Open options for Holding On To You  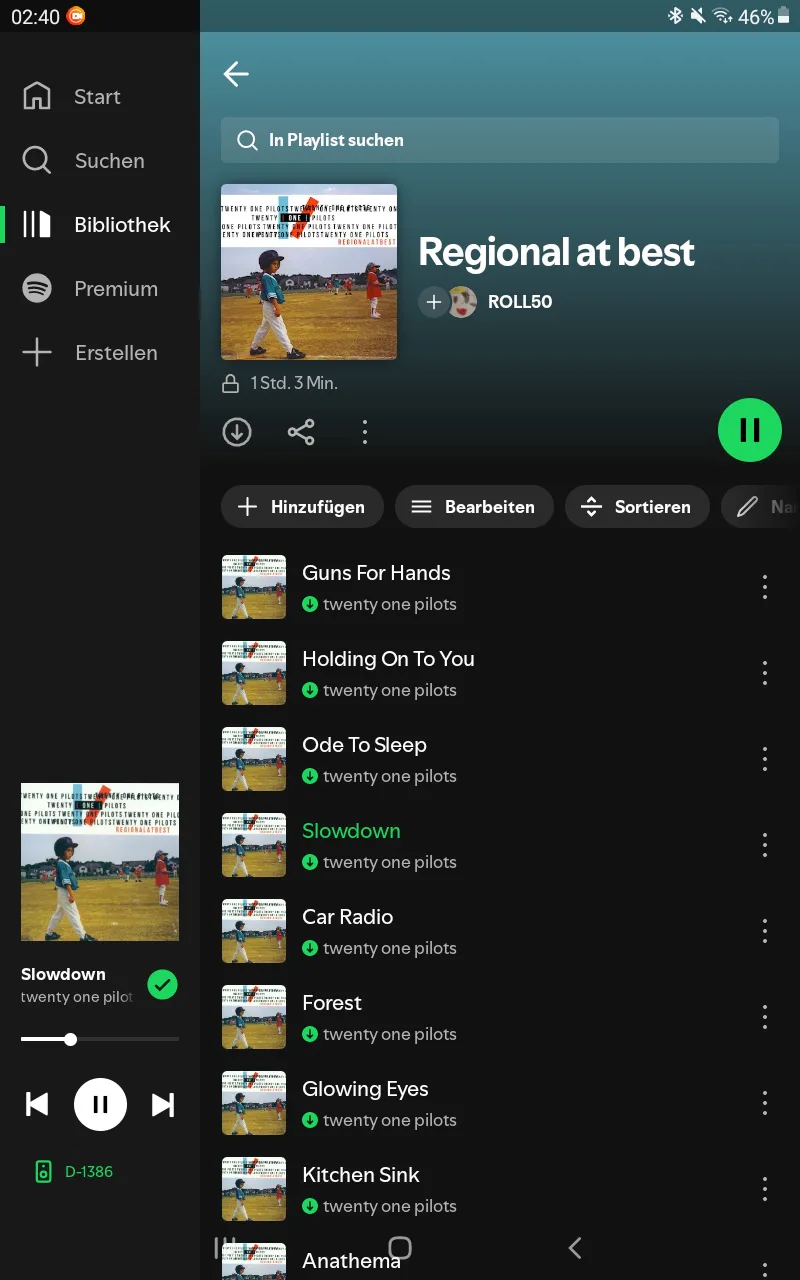tap(765, 673)
